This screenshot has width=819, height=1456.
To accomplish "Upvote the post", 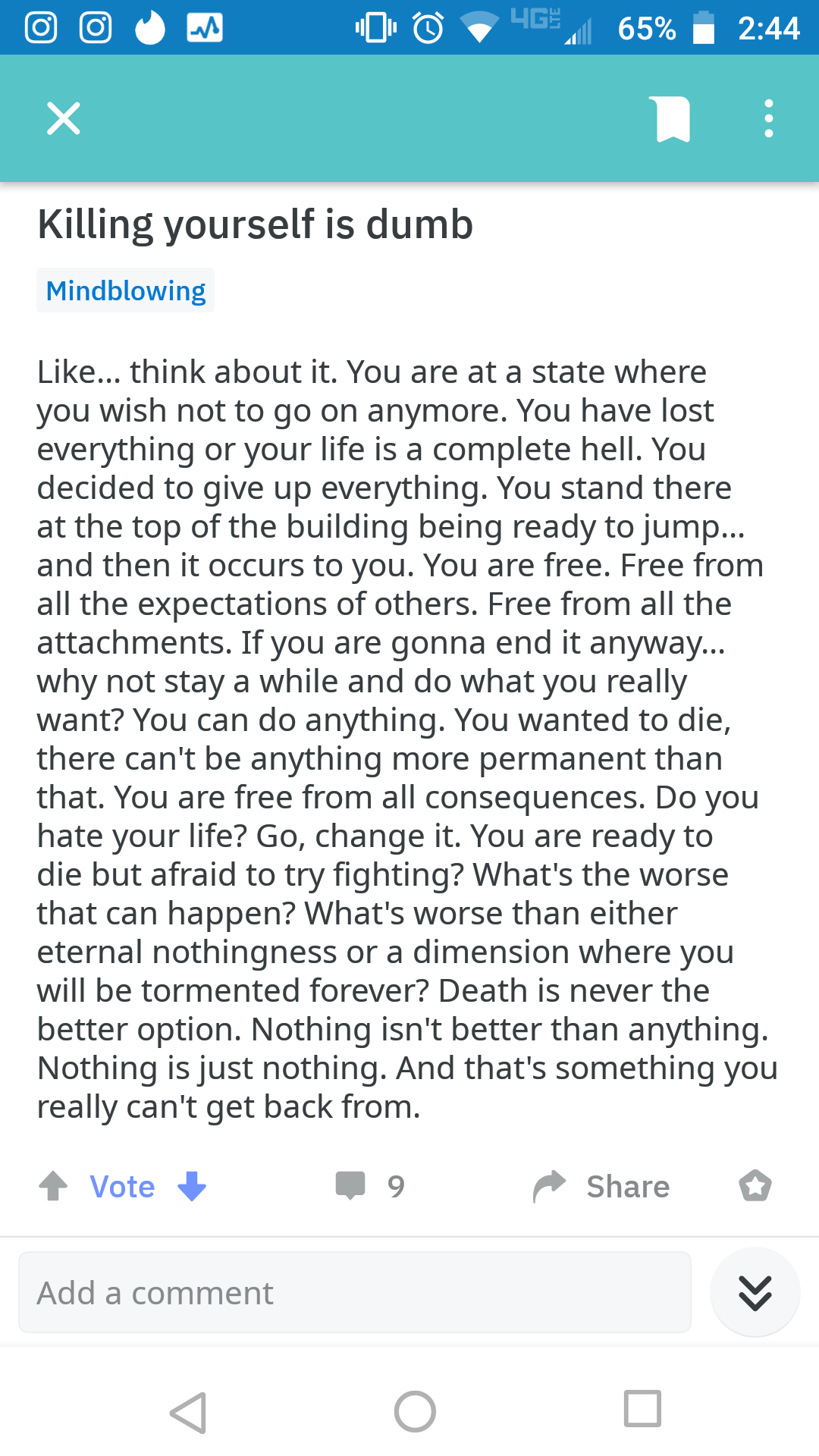I will (53, 1186).
